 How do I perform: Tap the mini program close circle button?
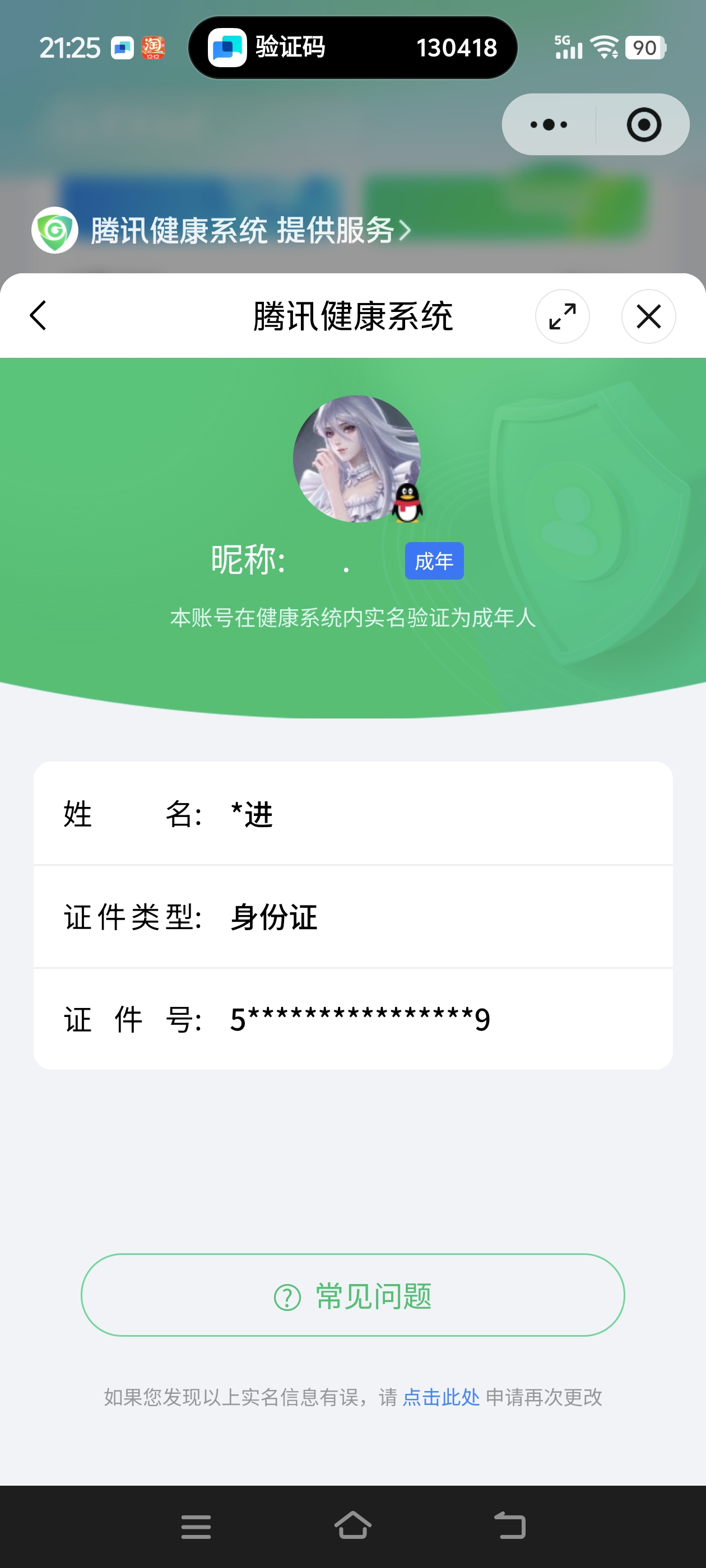pyautogui.click(x=643, y=125)
